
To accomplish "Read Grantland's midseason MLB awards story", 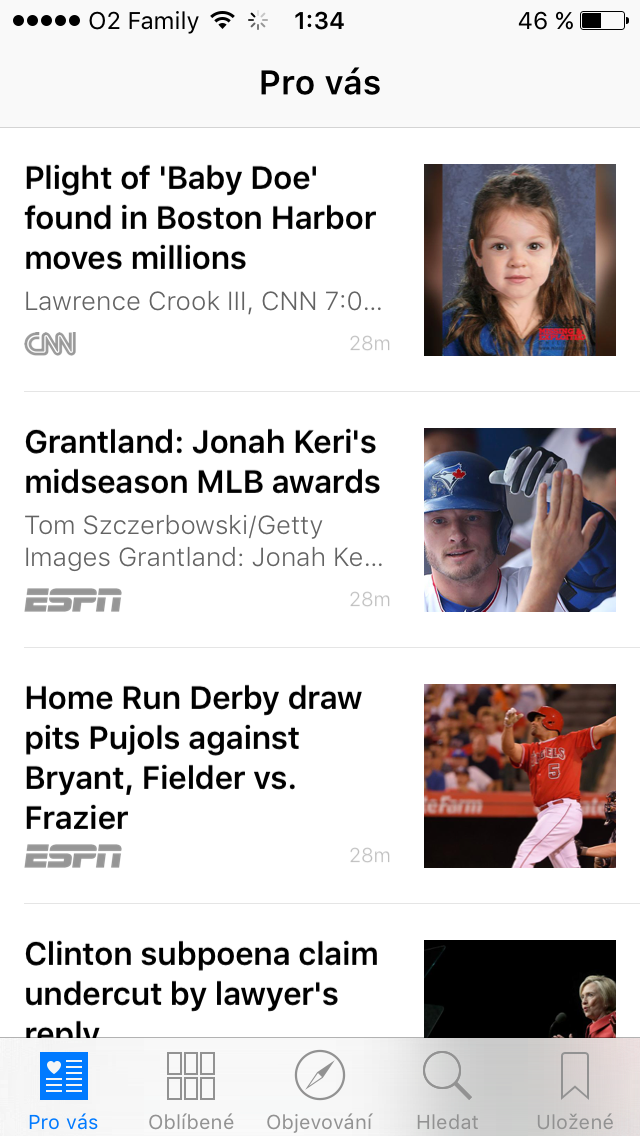I will 202,462.
